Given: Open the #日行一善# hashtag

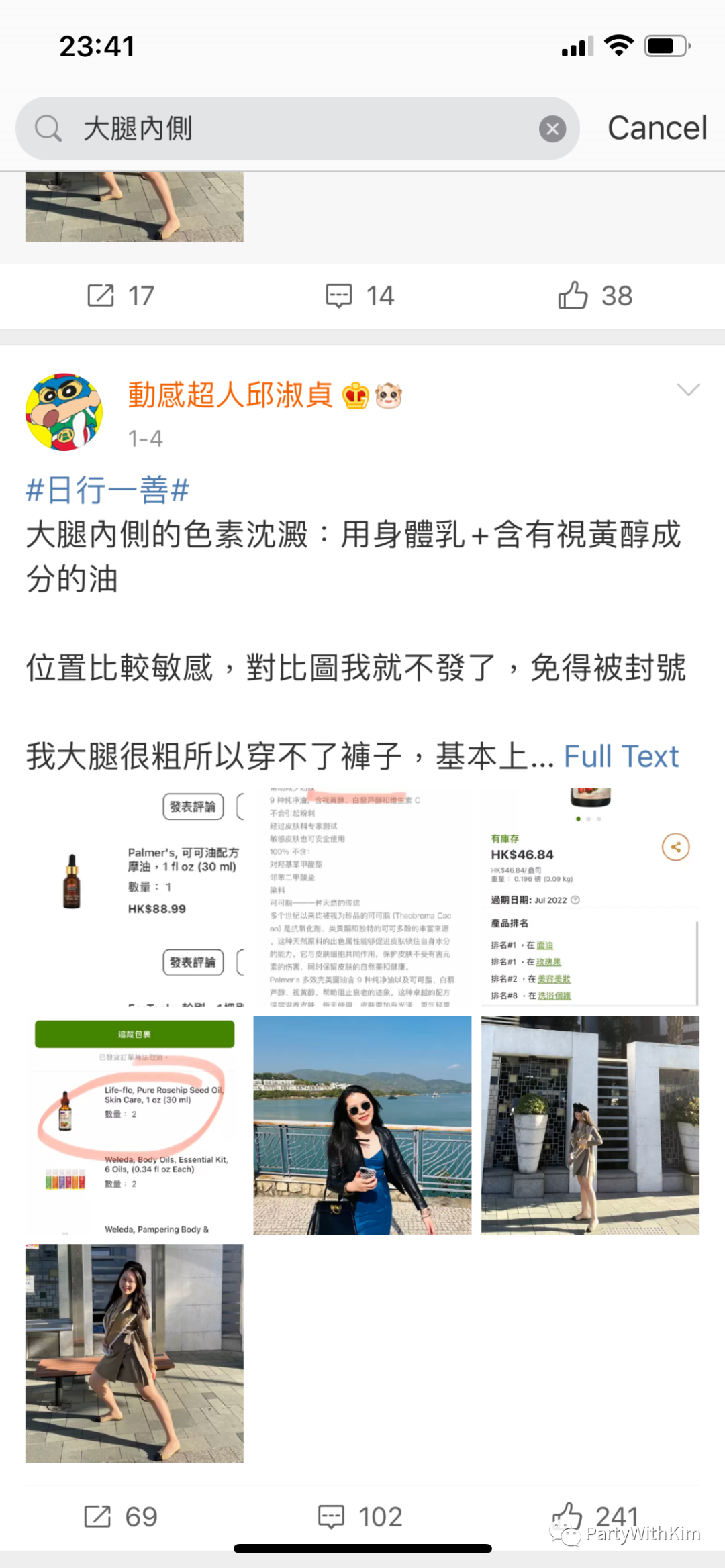Looking at the screenshot, I should tap(107, 490).
